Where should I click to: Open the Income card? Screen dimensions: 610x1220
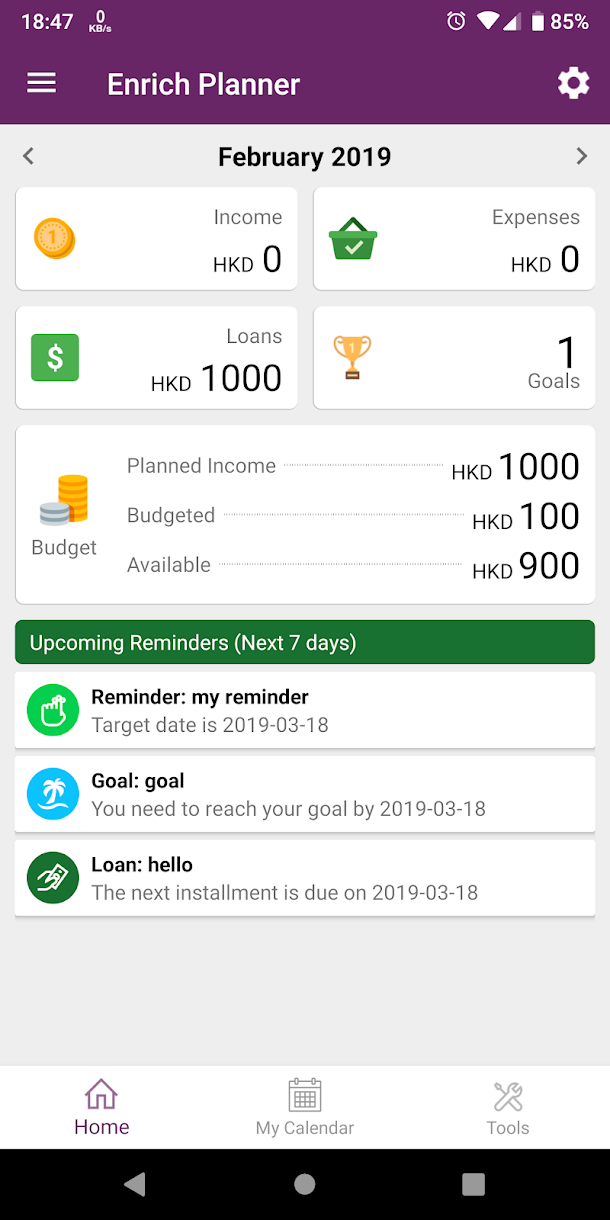pyautogui.click(x=156, y=239)
